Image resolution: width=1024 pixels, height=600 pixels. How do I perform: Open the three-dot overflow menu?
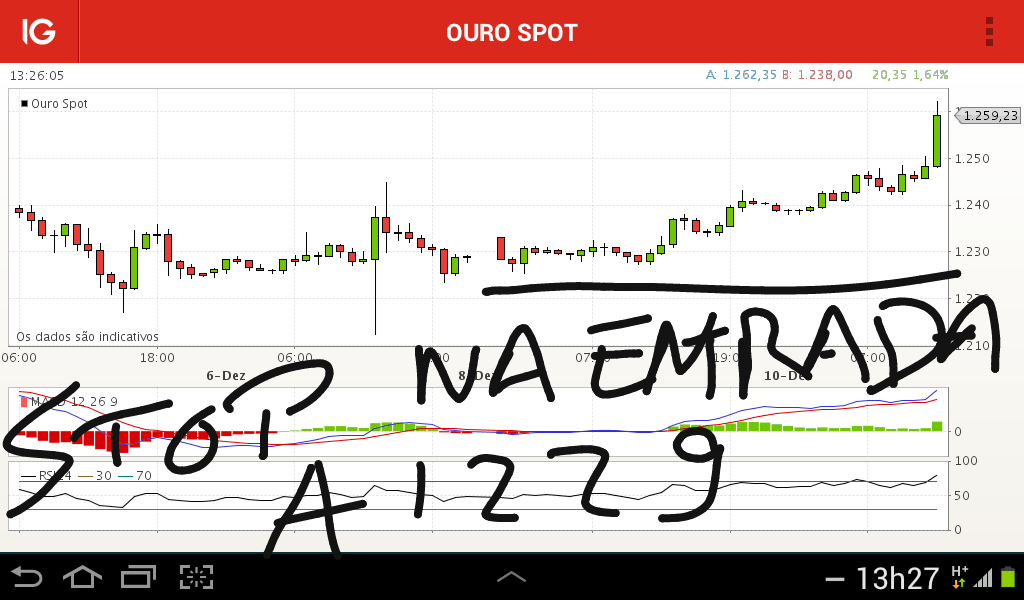[989, 31]
